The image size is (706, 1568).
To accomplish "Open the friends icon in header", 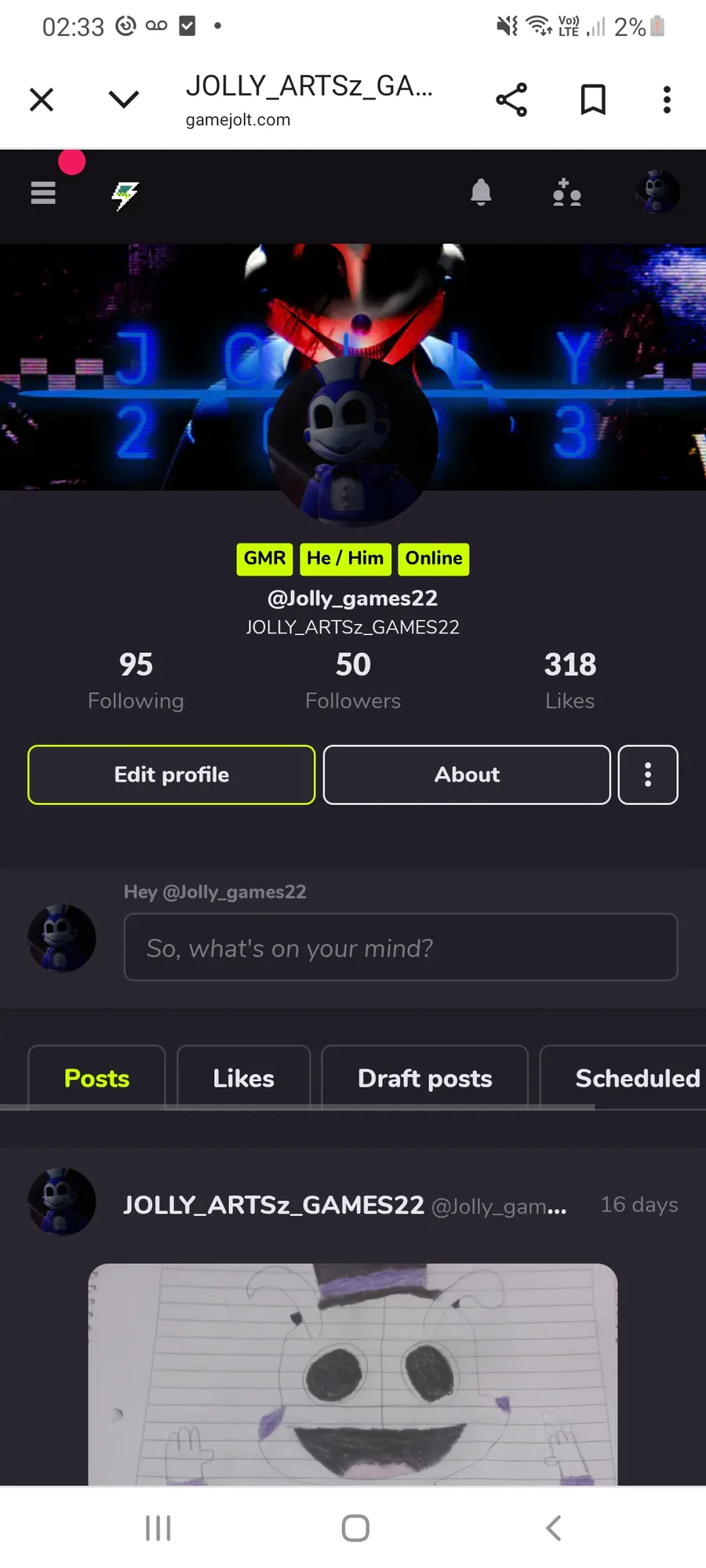I will coord(566,192).
